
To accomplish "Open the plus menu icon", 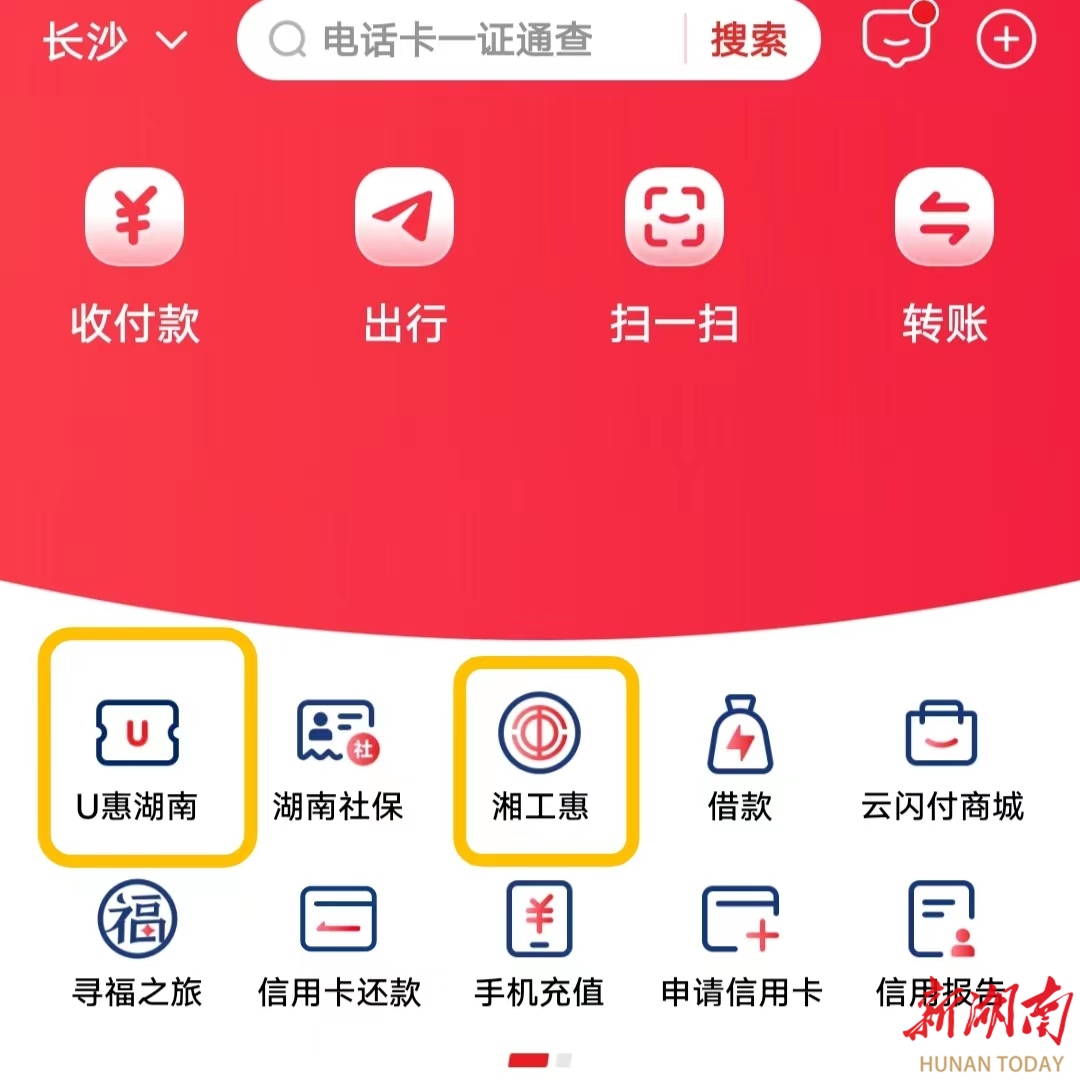I will [1006, 40].
